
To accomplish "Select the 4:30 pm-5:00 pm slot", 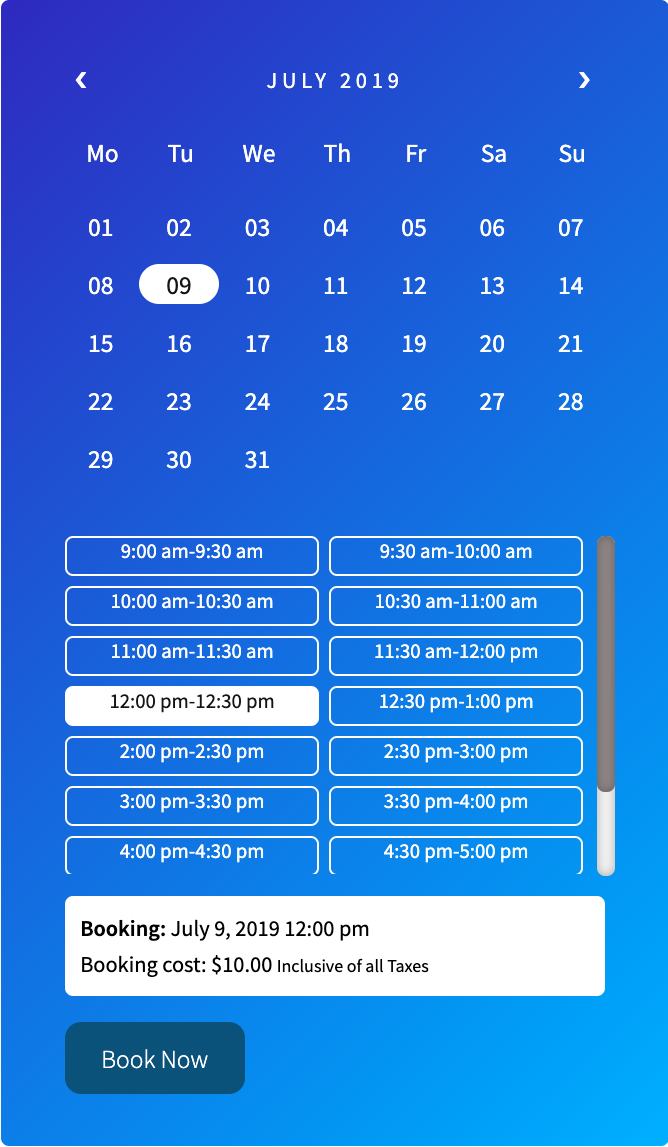I will pos(456,854).
